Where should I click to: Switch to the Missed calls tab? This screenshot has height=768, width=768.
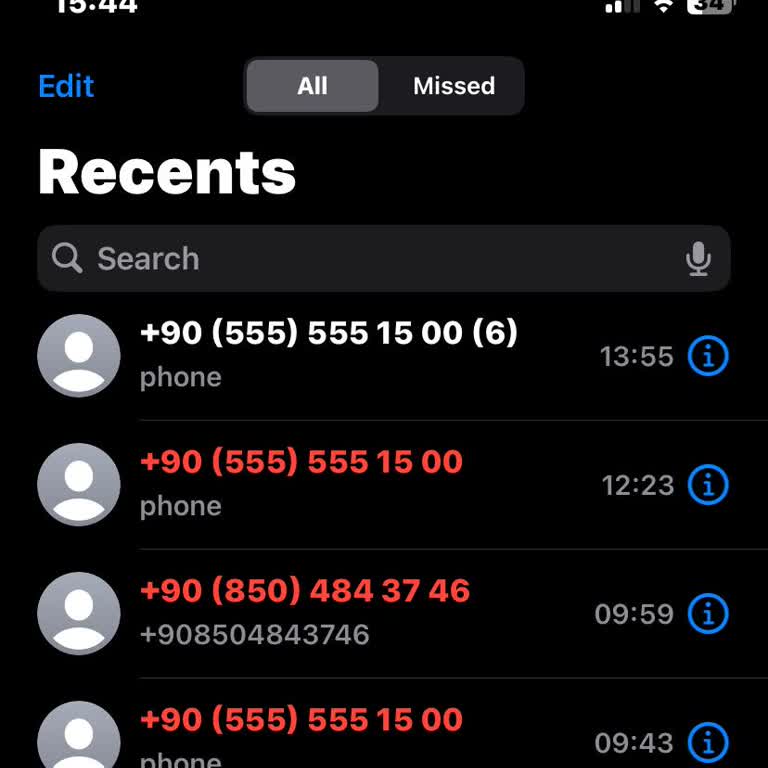point(453,86)
